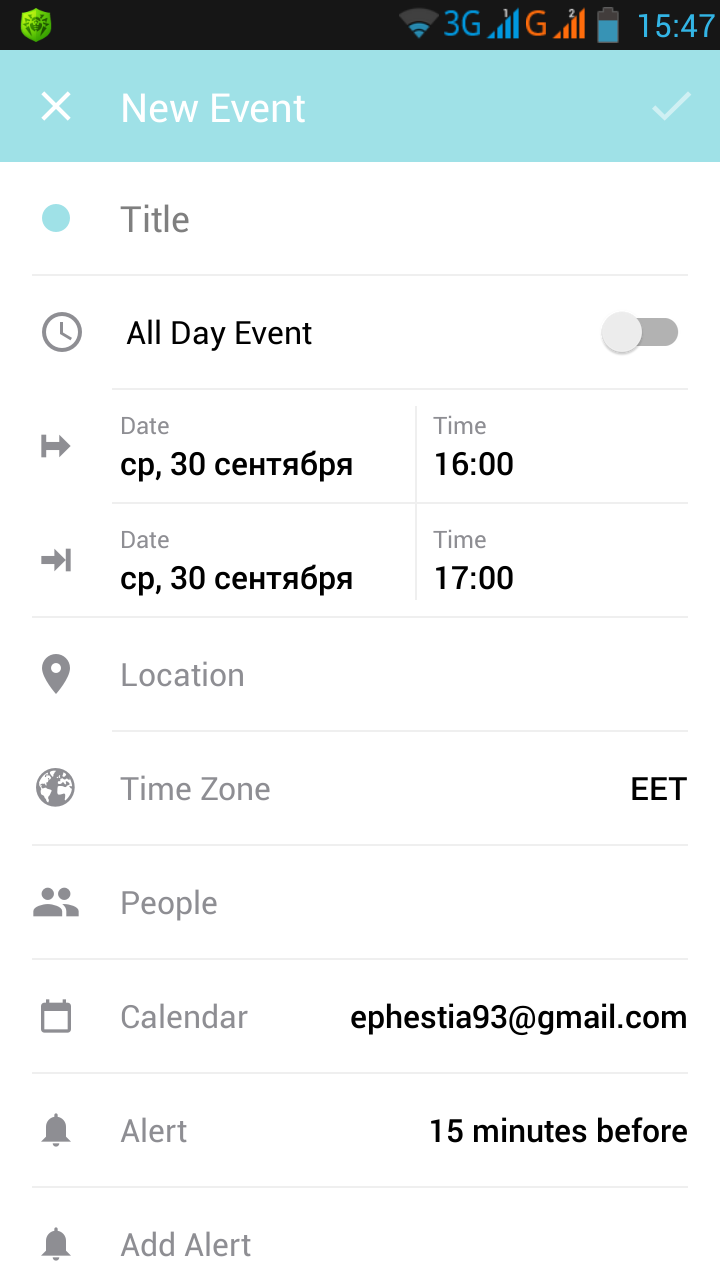Choose a different Calendar account
This screenshot has height=1280, width=720.
tap(360, 1017)
